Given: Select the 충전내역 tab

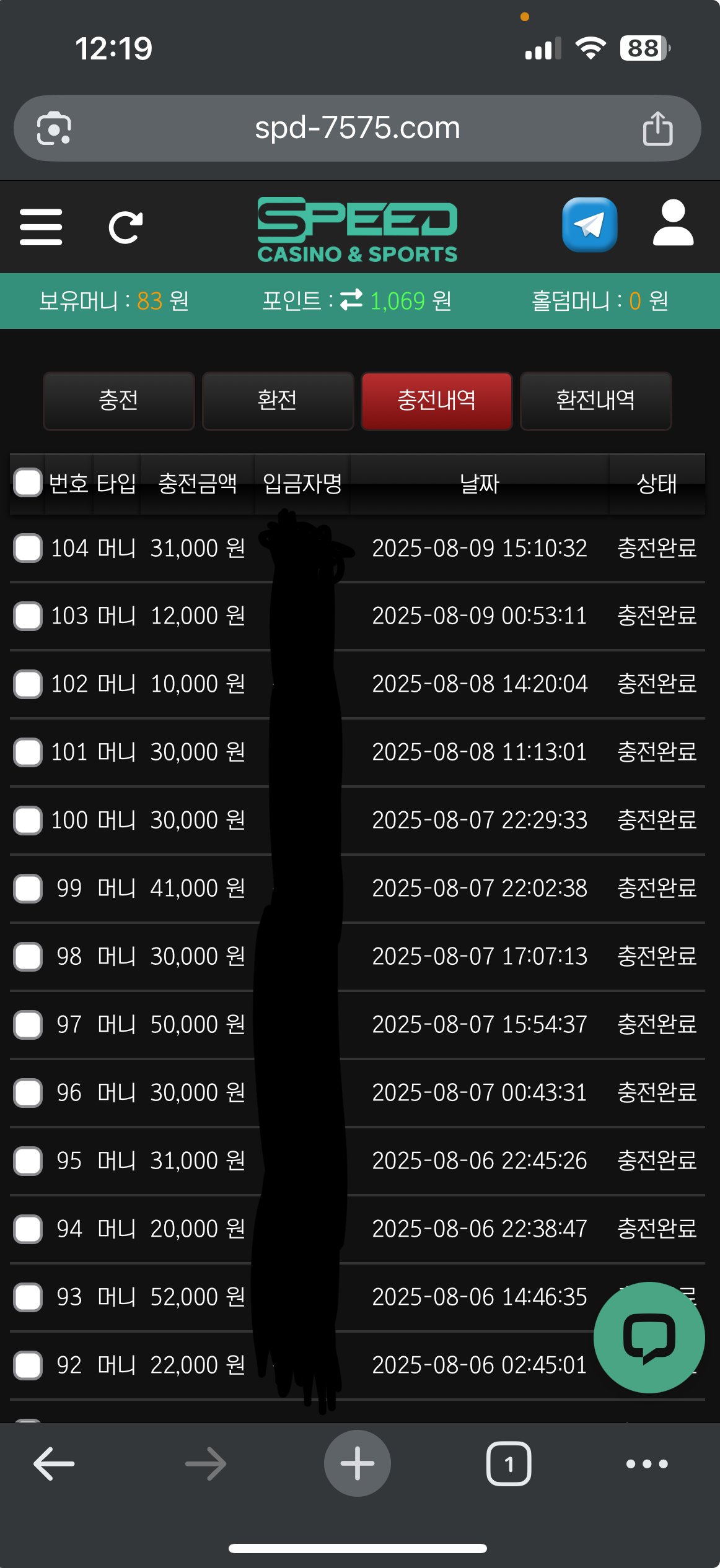Looking at the screenshot, I should 436,401.
